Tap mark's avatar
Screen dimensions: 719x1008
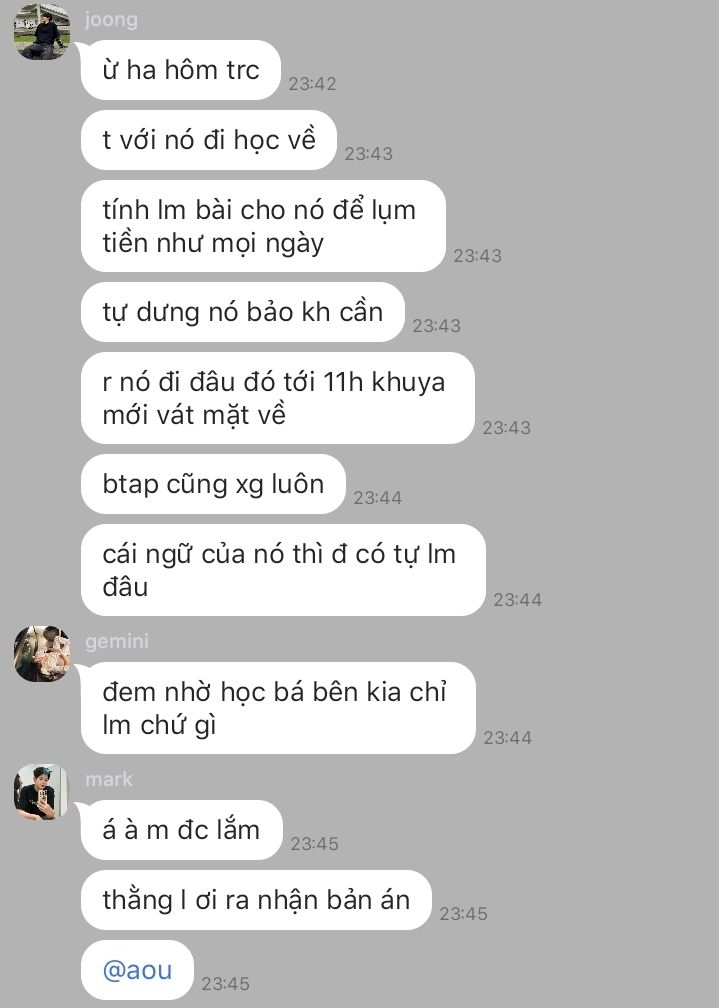[42, 792]
